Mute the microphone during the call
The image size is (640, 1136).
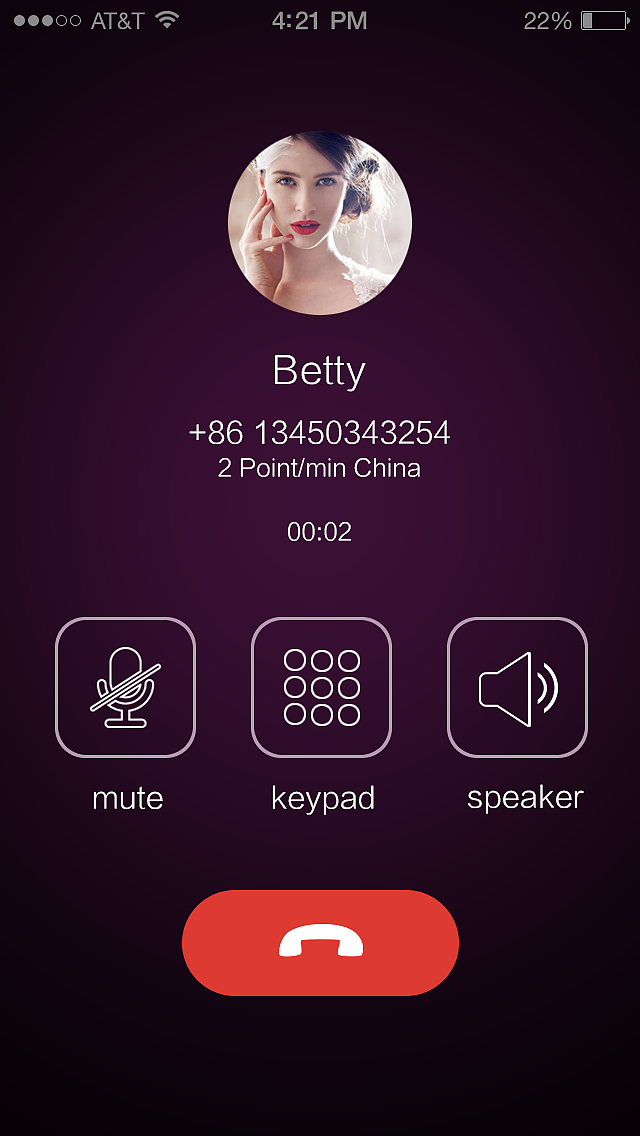tap(125, 687)
